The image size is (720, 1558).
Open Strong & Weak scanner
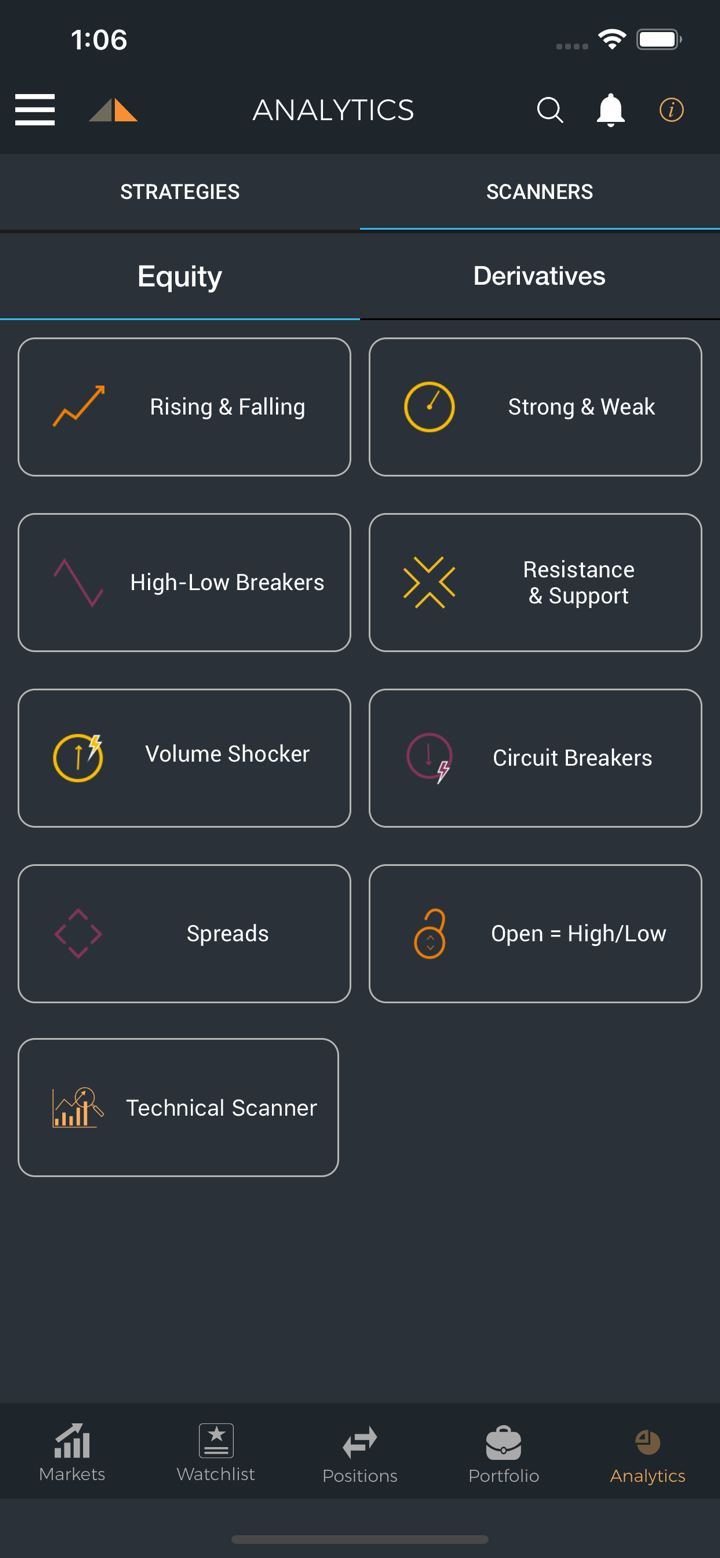tap(535, 407)
